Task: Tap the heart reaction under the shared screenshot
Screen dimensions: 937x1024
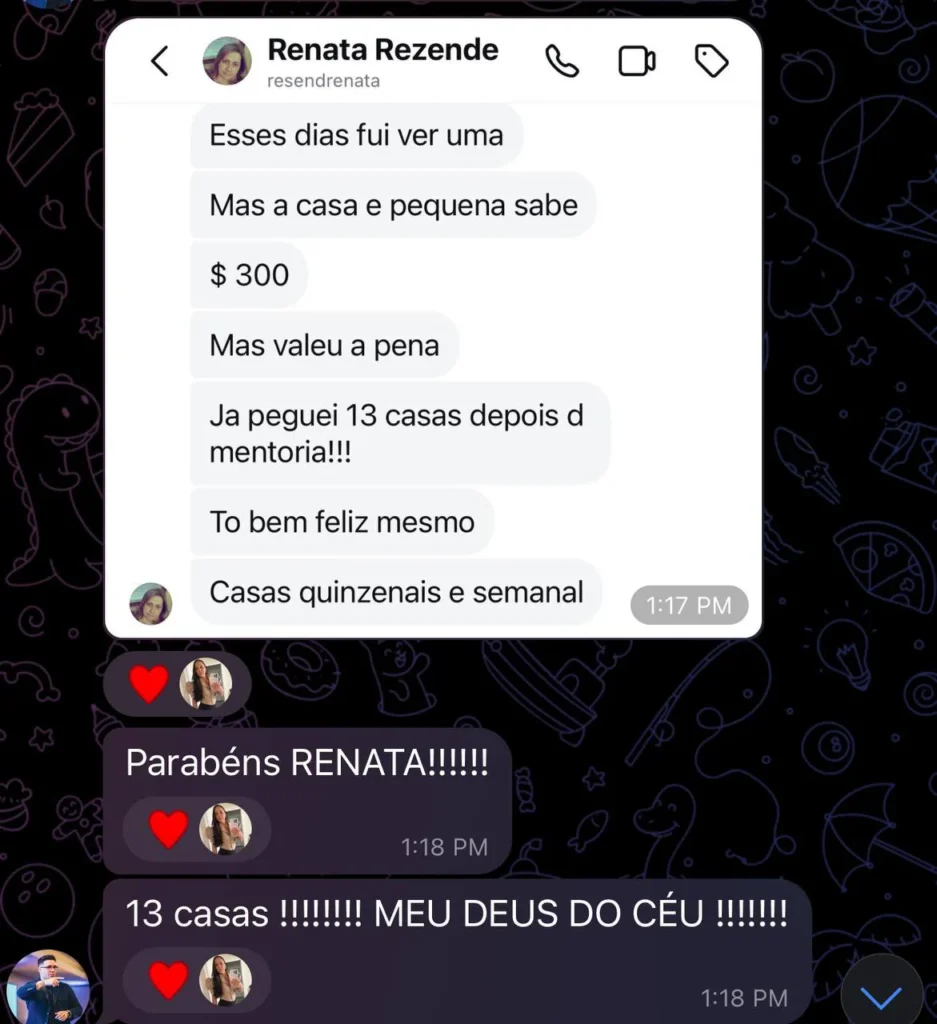Action: coord(150,684)
